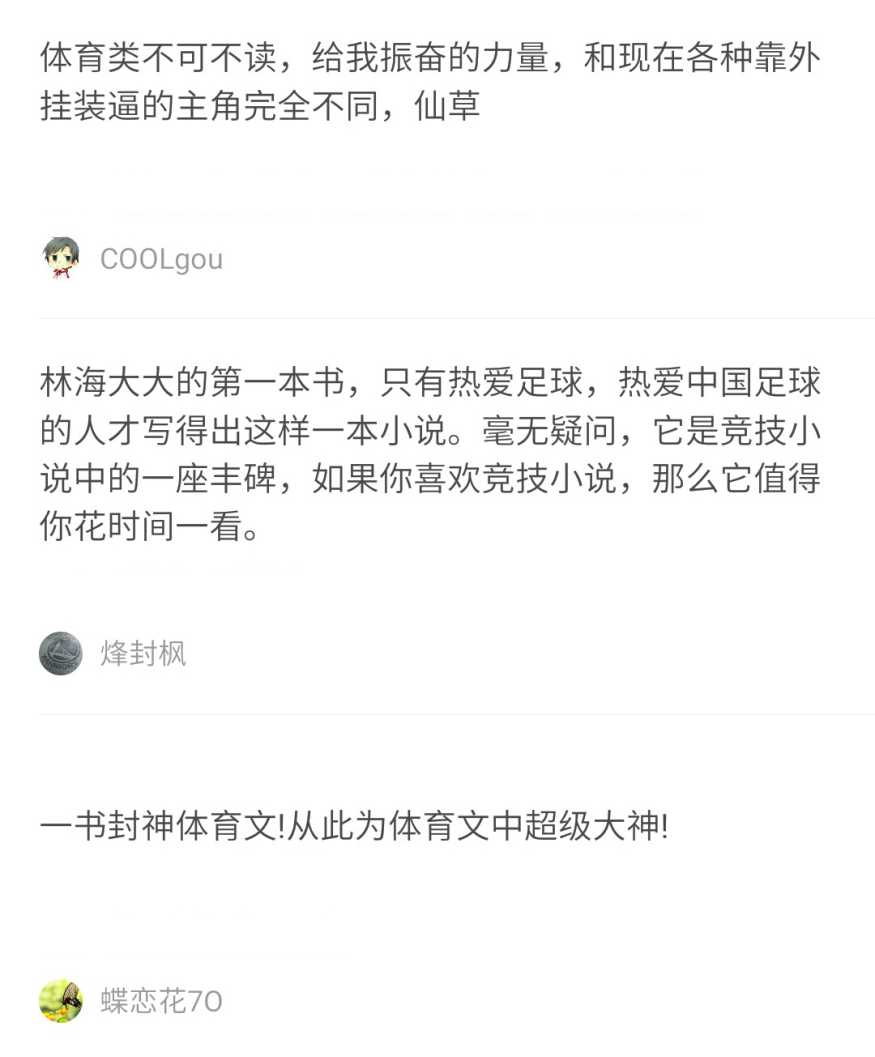This screenshot has height=1057, width=875.
Task: Tap the coin-style avatar beside 烽封枫
Action: [x=60, y=652]
